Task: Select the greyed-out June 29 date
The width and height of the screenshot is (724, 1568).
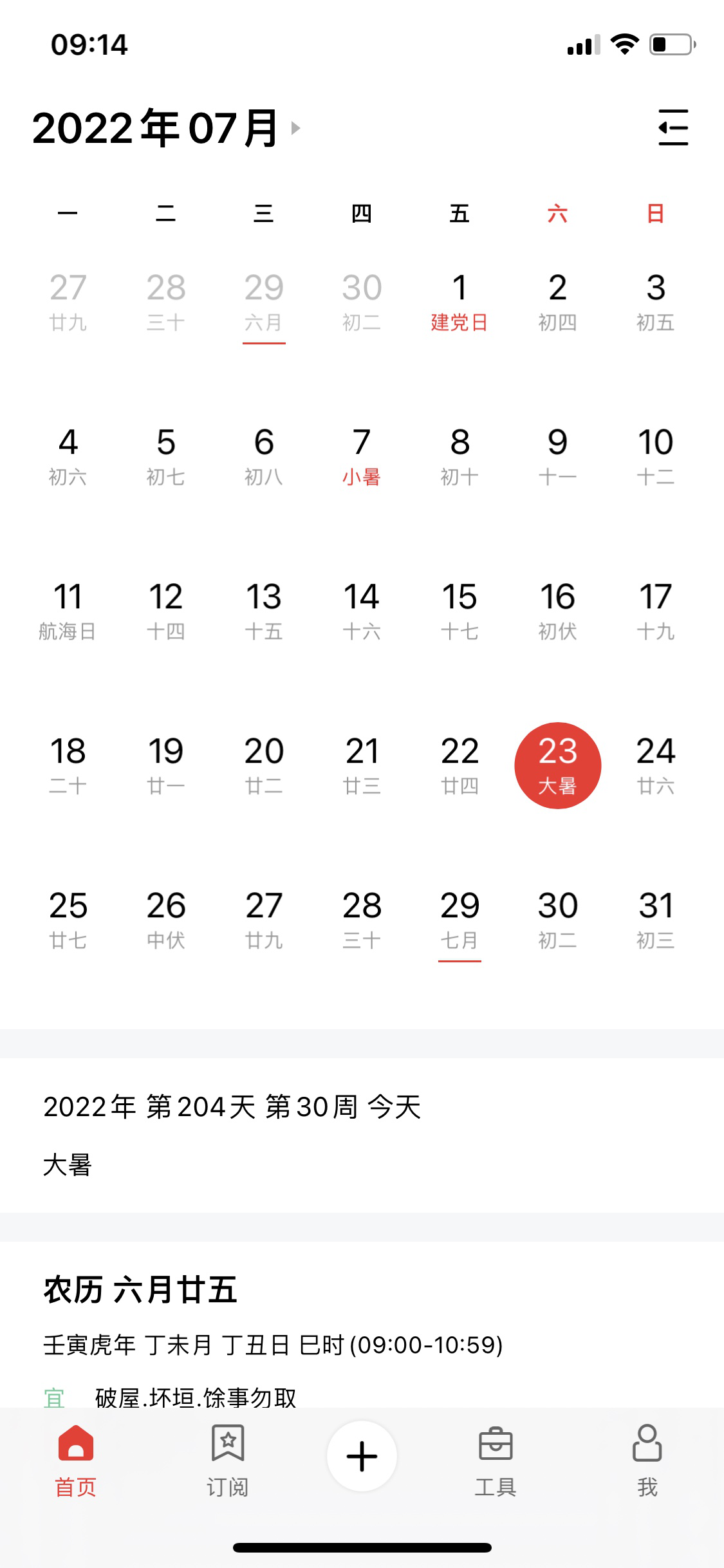Action: (264, 301)
